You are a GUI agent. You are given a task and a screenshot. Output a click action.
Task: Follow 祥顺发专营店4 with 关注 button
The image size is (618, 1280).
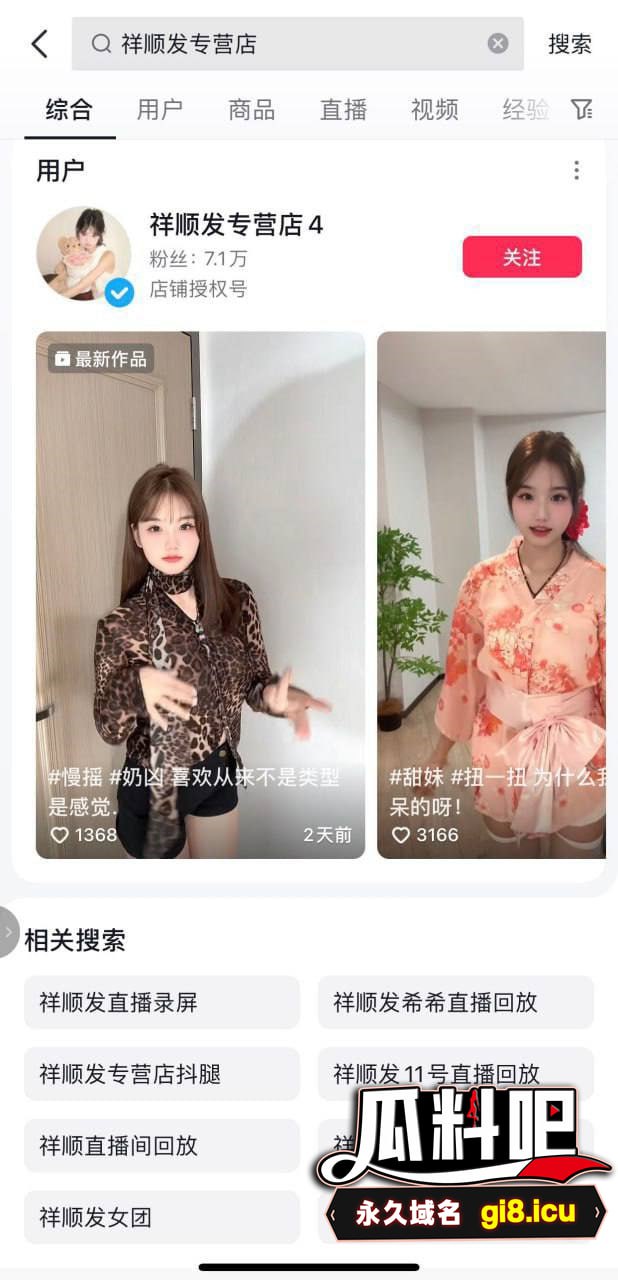(521, 257)
